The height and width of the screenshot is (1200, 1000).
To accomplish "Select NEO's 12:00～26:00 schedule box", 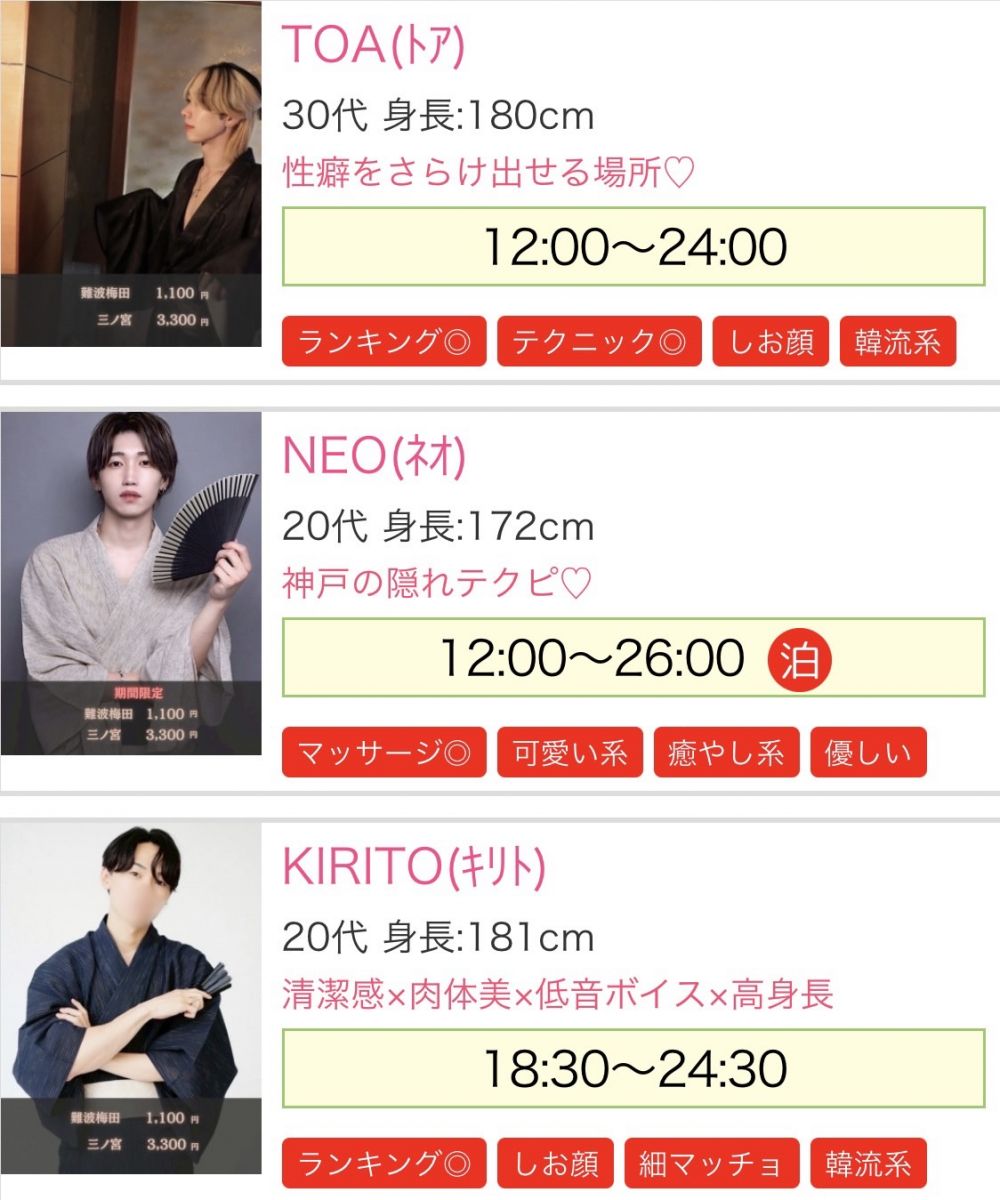I will (633, 658).
